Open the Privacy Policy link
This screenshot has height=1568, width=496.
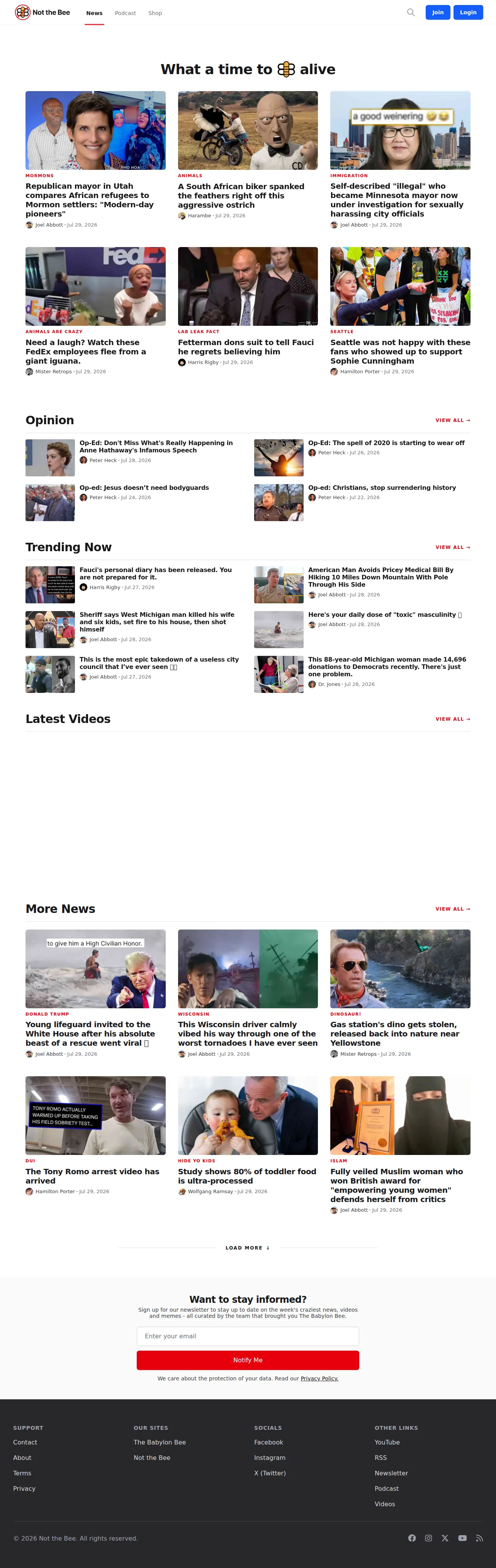pos(319,1379)
